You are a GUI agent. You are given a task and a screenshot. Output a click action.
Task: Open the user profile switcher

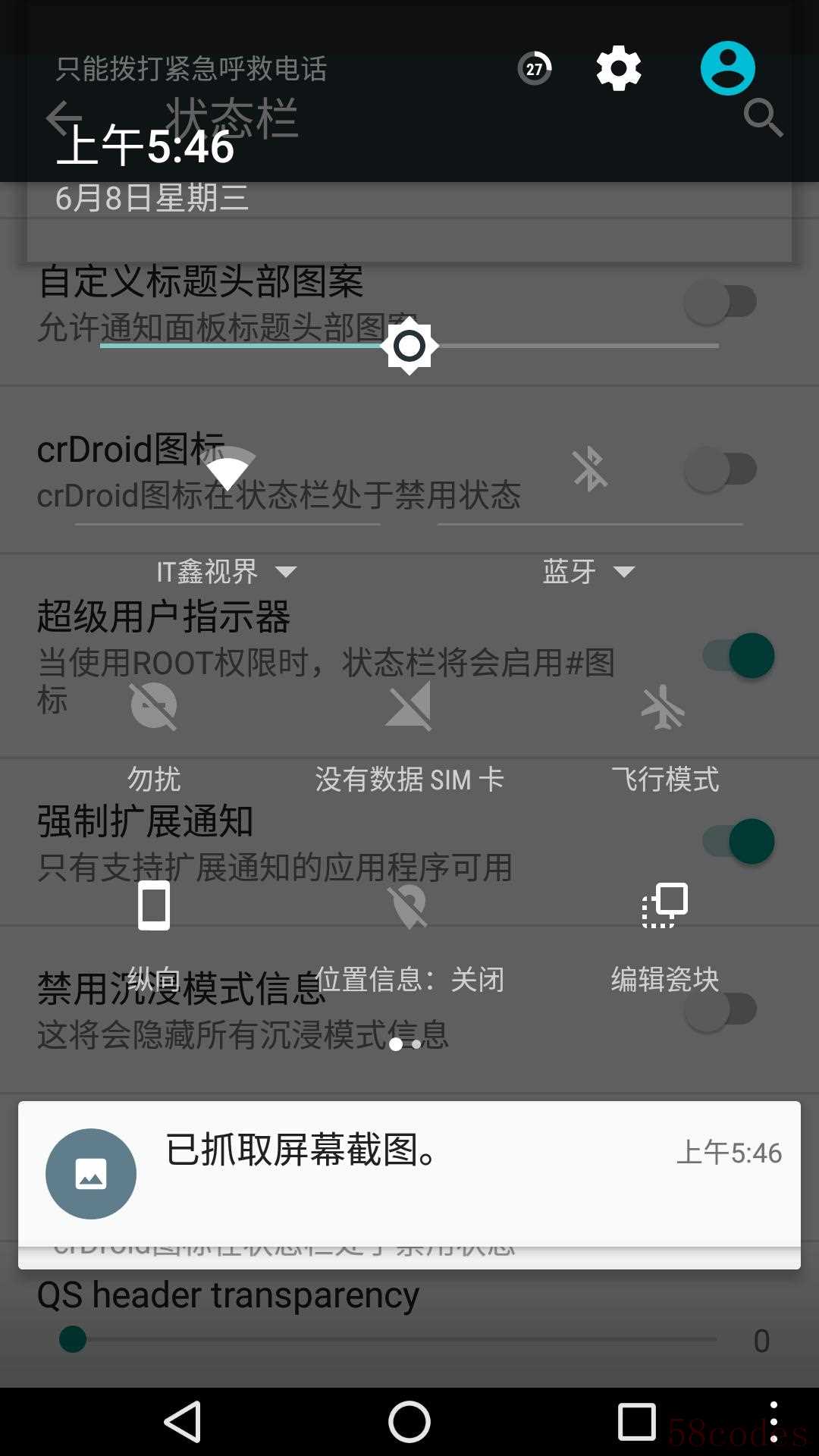tap(727, 69)
